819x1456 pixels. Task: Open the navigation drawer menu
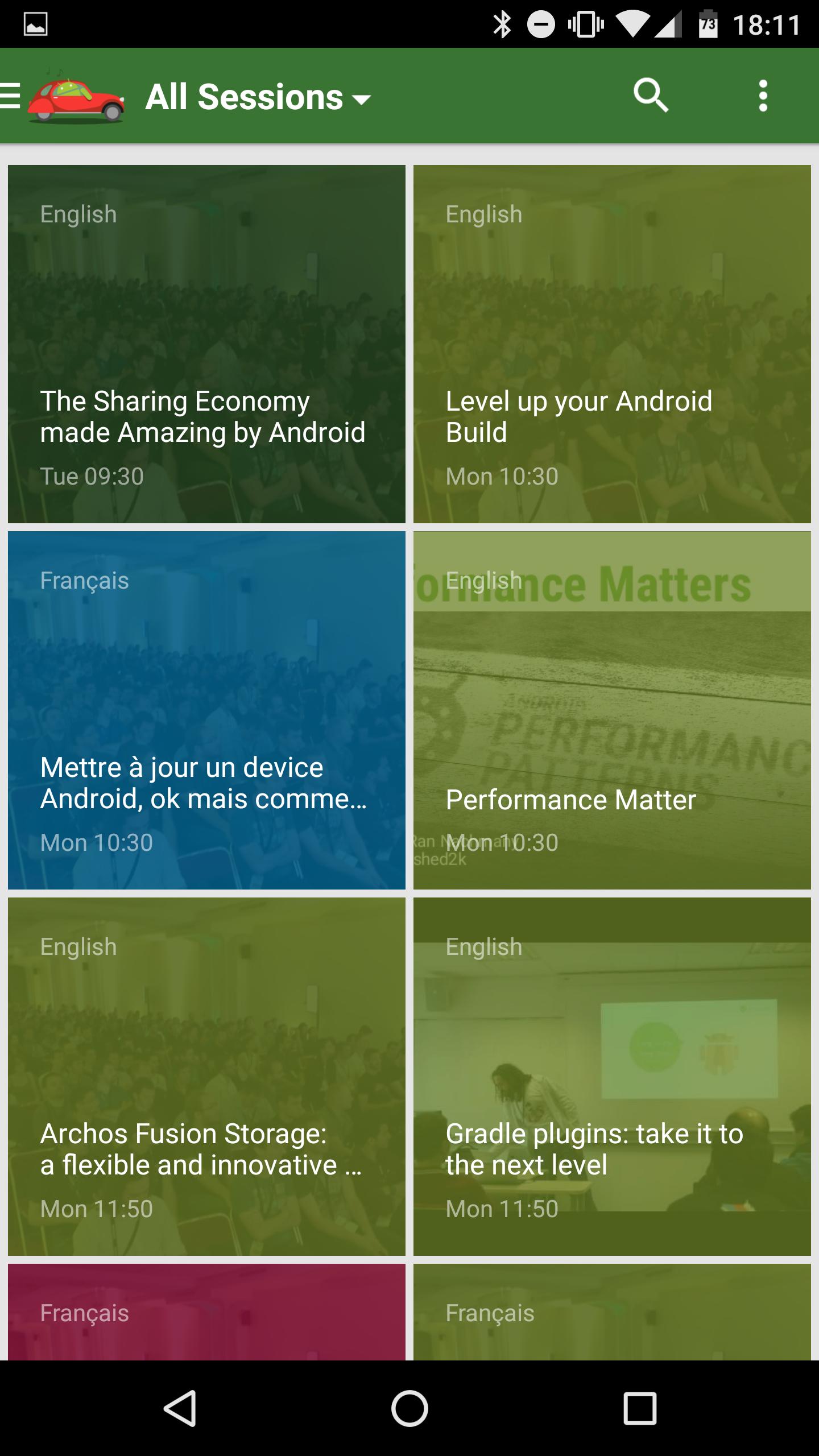(9, 97)
